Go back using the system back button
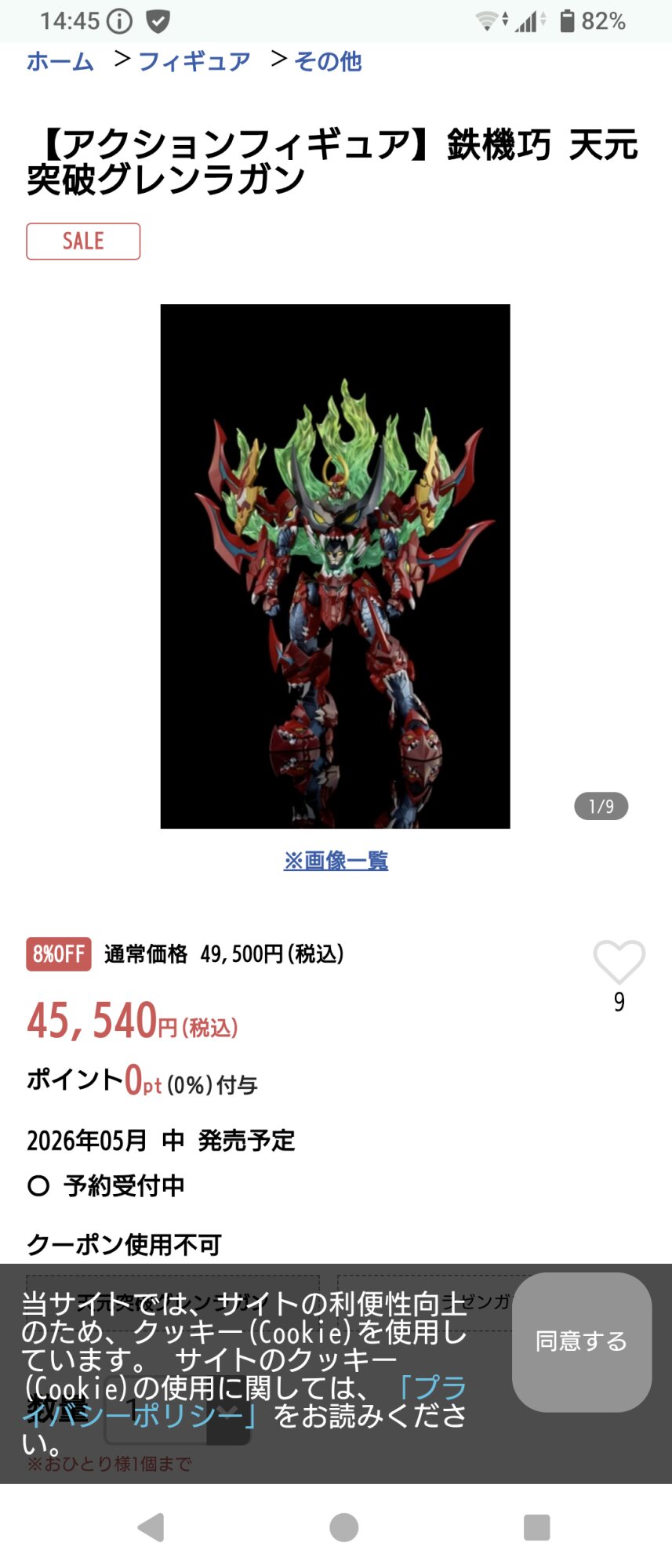Viewport: 672px width, 1568px height. 151,1527
